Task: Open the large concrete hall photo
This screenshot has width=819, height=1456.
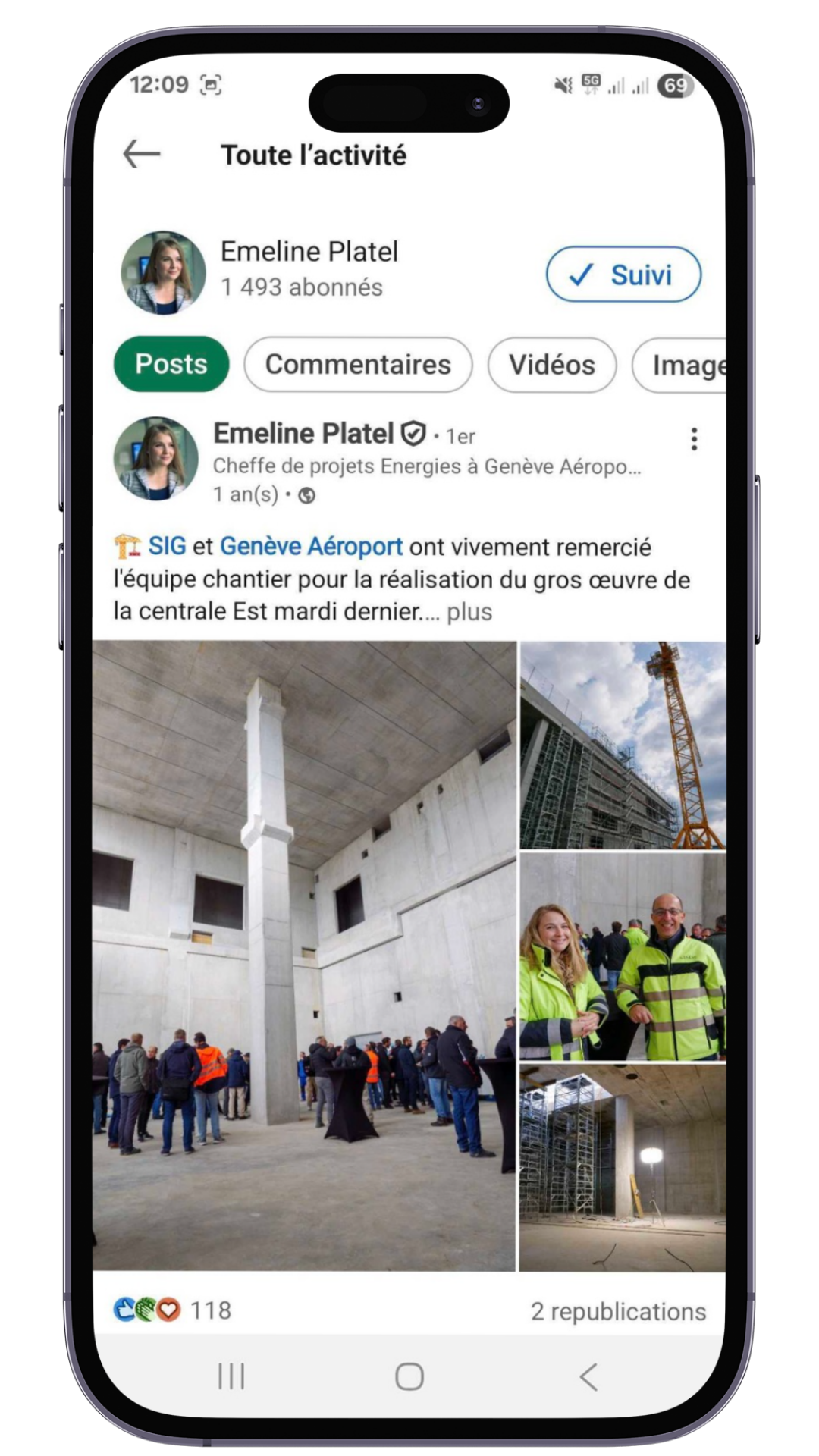Action: [x=304, y=956]
